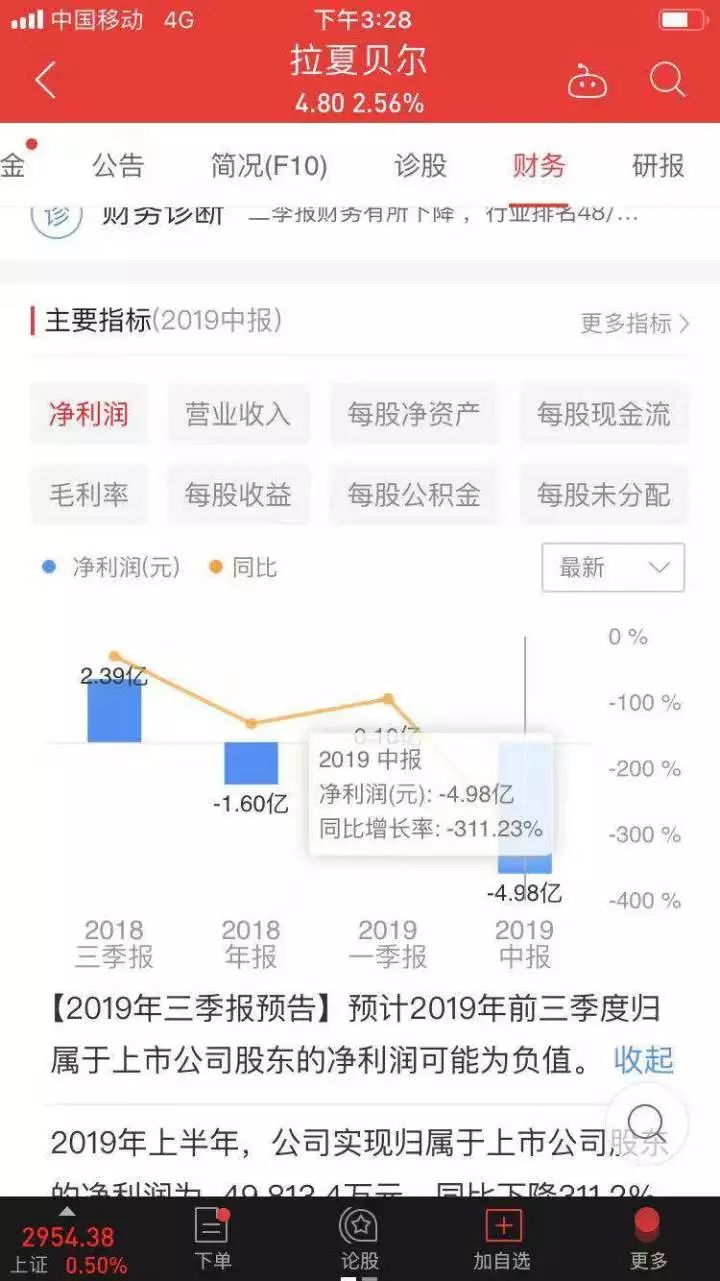Screen dimensions: 720x1281
Task: Select the 营业收入 metric button
Action: [238, 414]
